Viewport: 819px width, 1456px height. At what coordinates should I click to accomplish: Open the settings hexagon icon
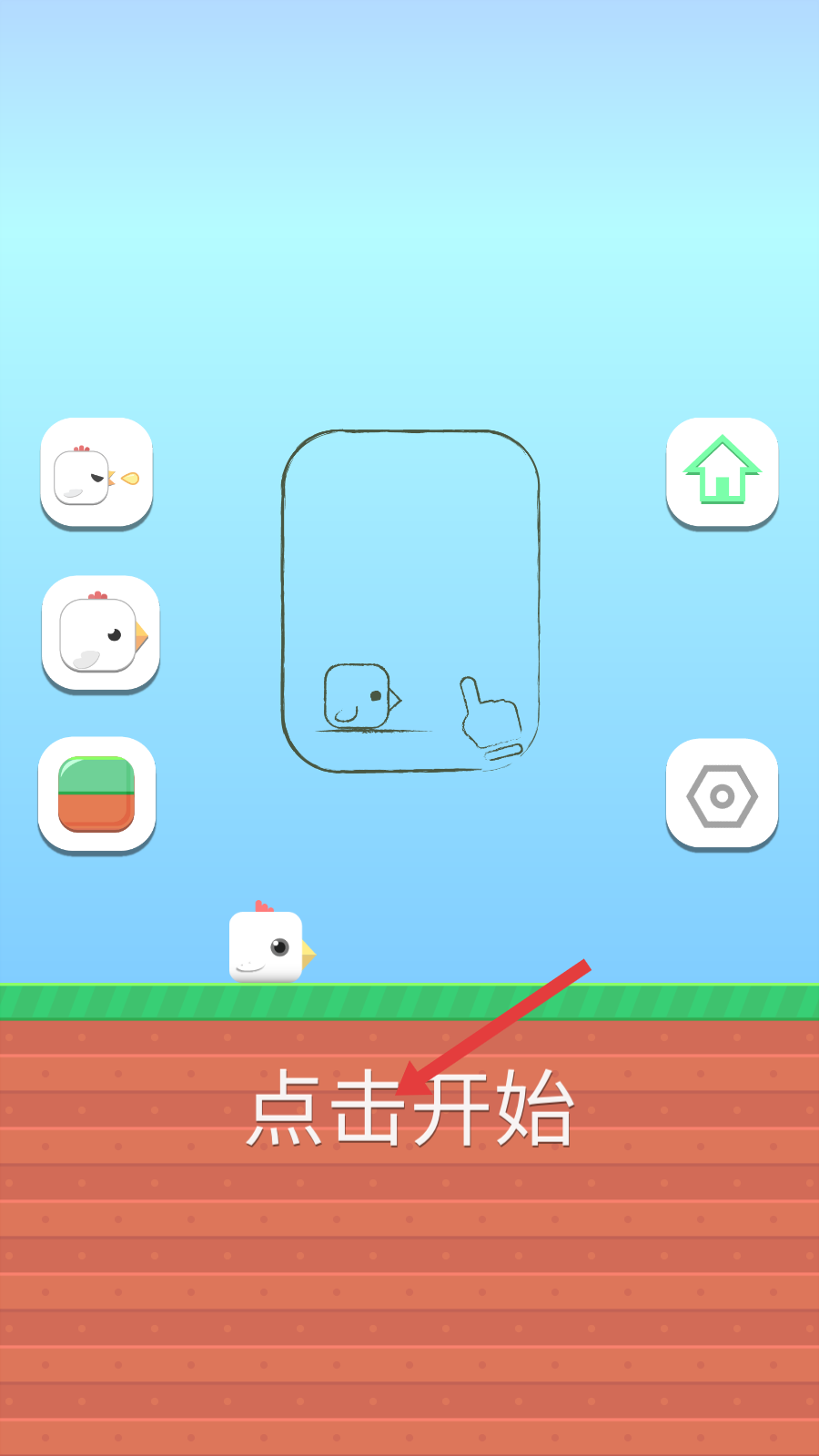click(x=722, y=794)
